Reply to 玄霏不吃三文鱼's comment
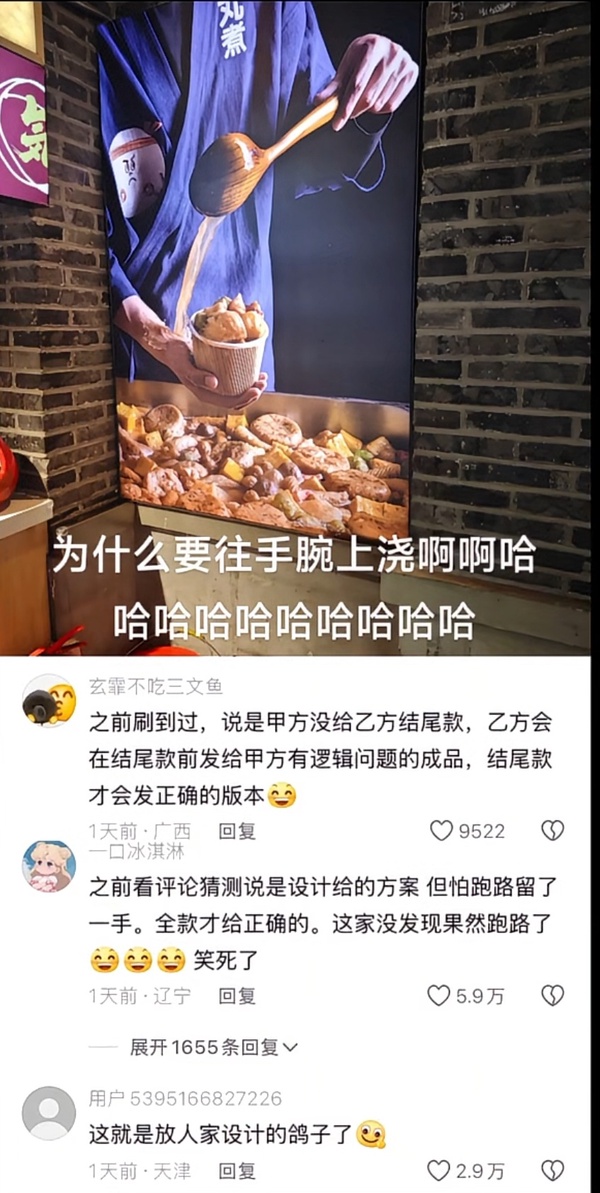The width and height of the screenshot is (600, 1193). (237, 830)
